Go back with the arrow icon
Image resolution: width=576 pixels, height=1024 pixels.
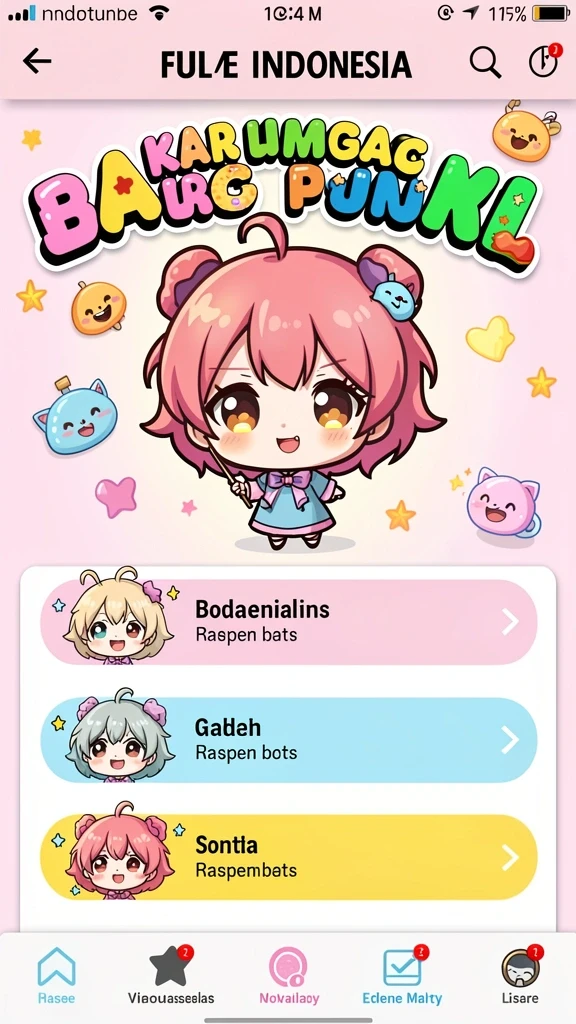(x=37, y=61)
